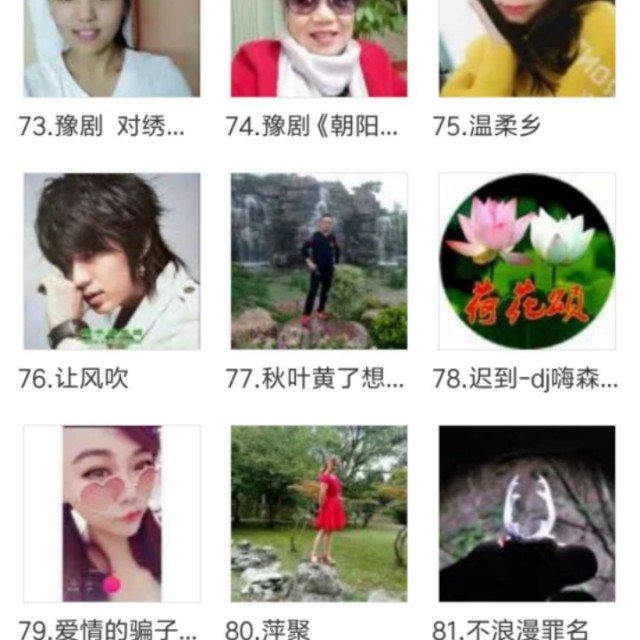Open item 81 不浪漫罪名
Screen dimensions: 640x640
[x=526, y=513]
